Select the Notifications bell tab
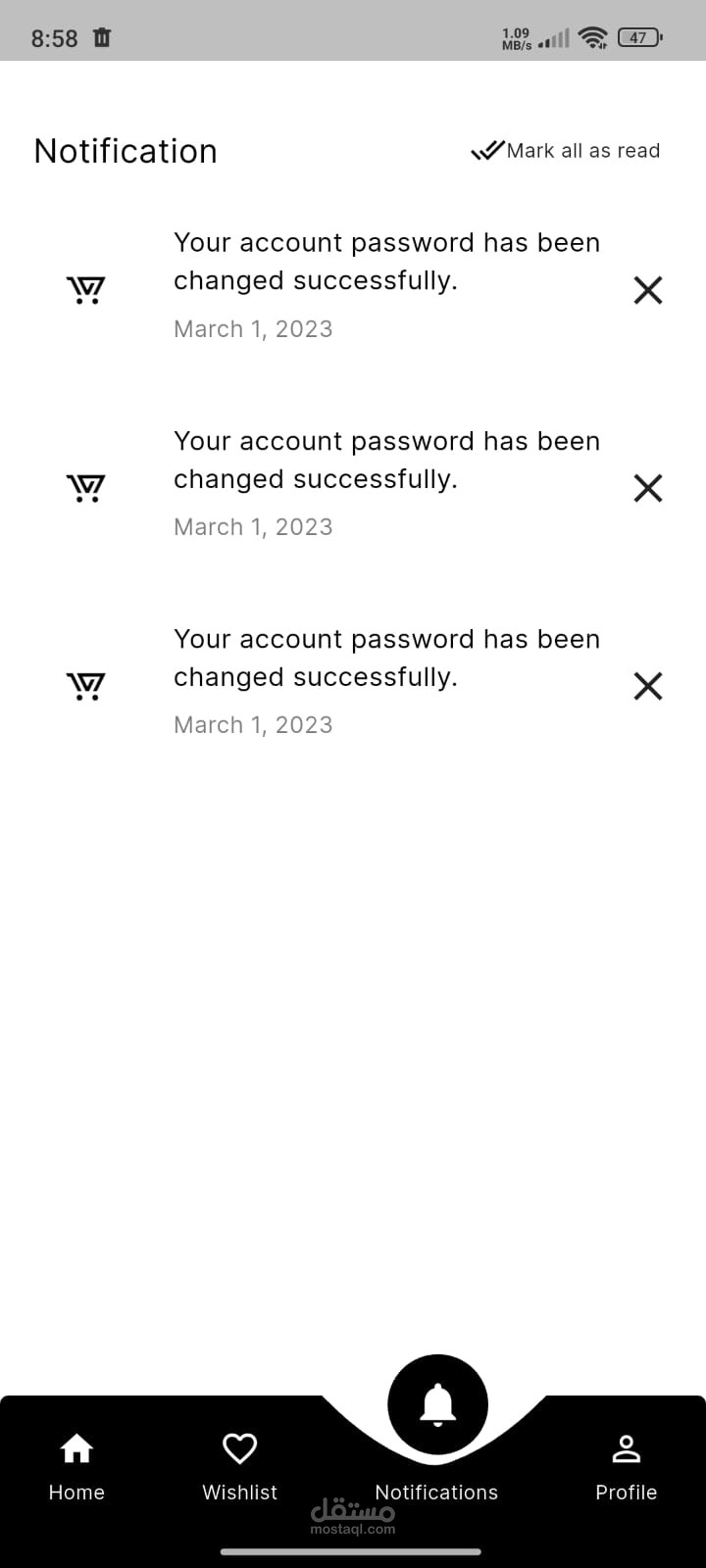The width and height of the screenshot is (706, 1568). pyautogui.click(x=437, y=1406)
